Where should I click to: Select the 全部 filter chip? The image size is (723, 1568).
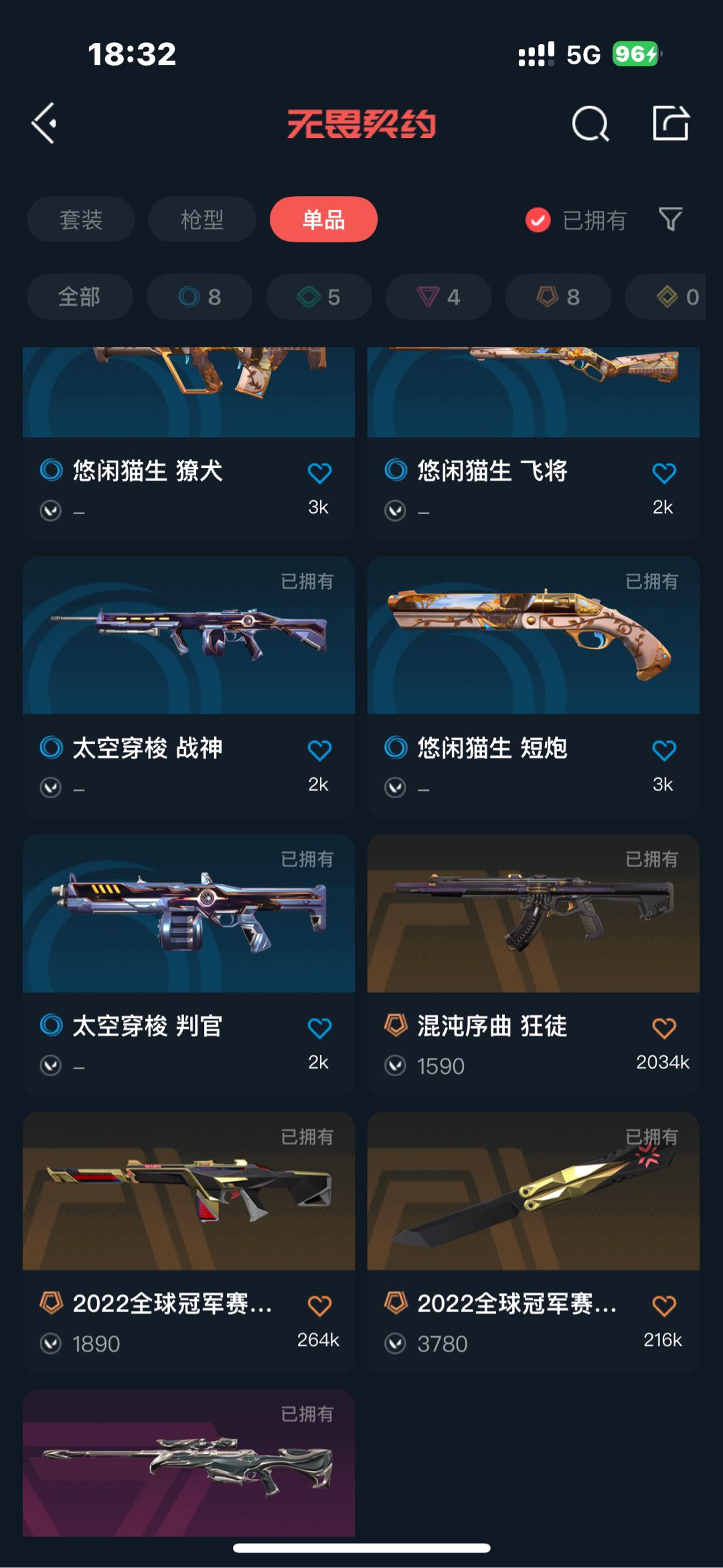80,297
